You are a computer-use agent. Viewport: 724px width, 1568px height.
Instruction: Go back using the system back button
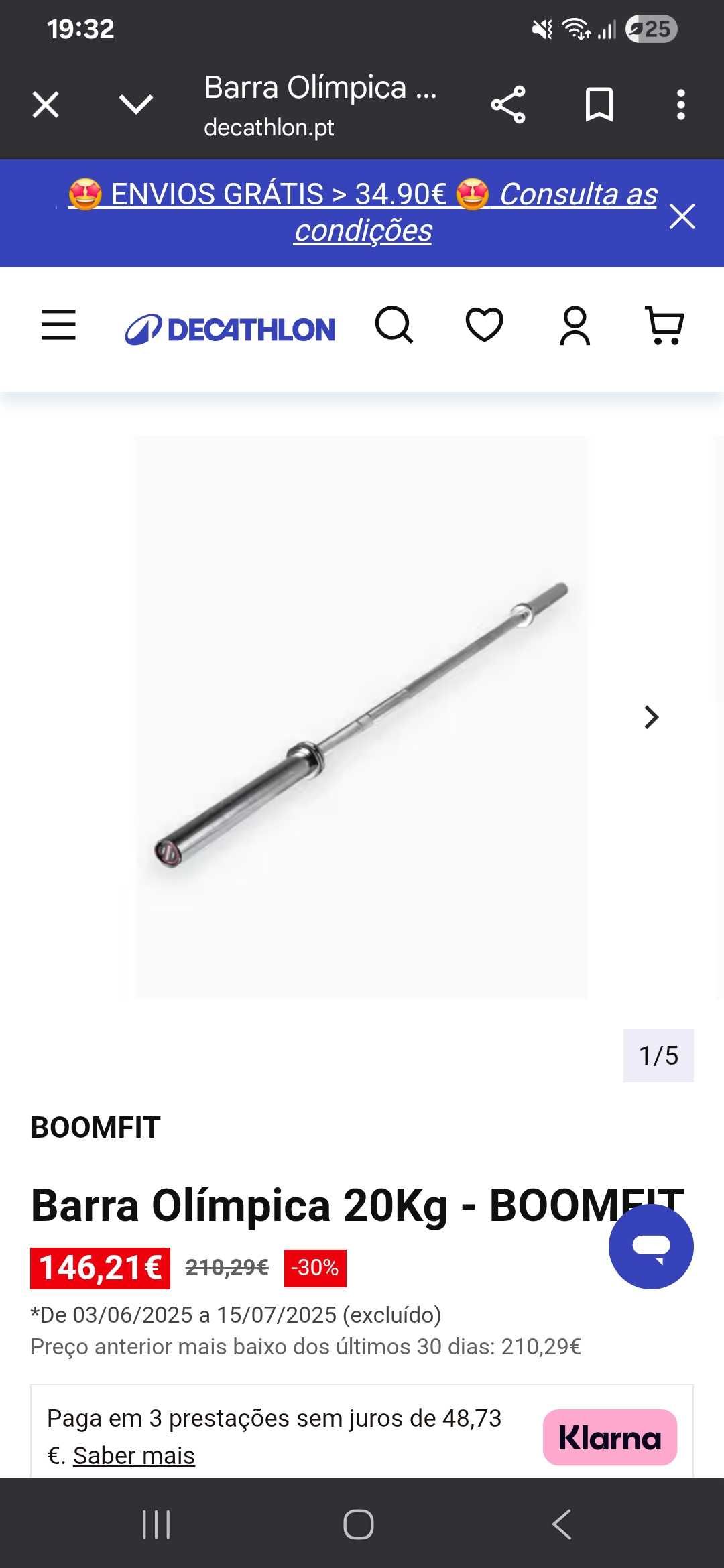tap(562, 1524)
